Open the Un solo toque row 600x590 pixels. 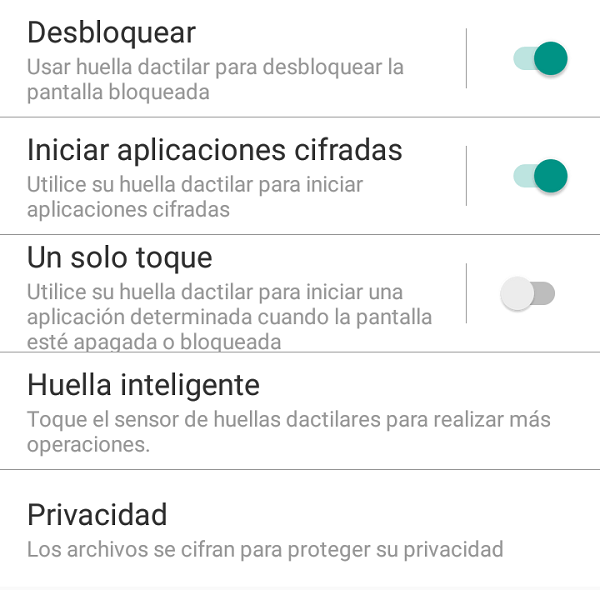[230, 295]
